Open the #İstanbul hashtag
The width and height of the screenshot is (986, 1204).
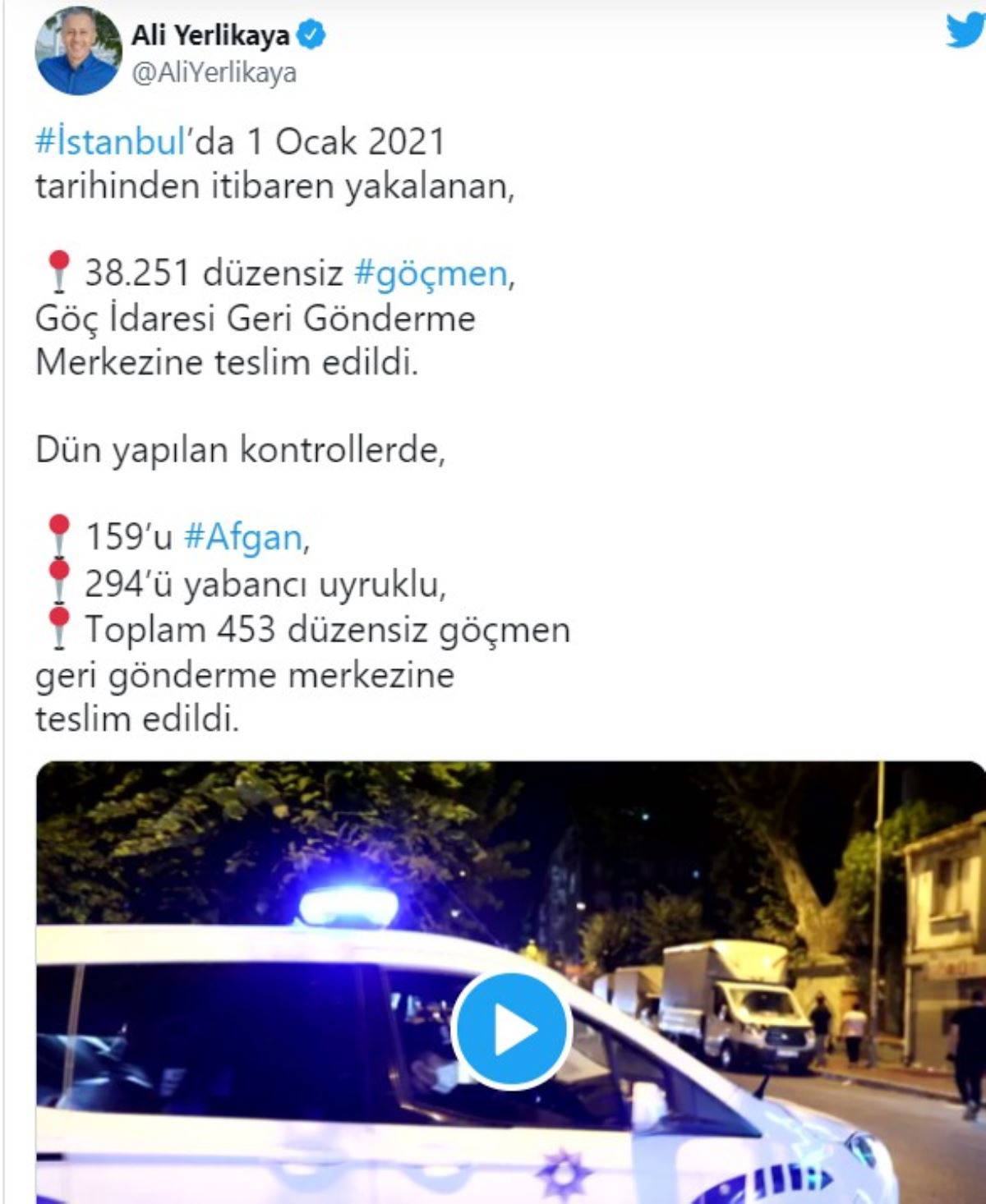[x=111, y=142]
